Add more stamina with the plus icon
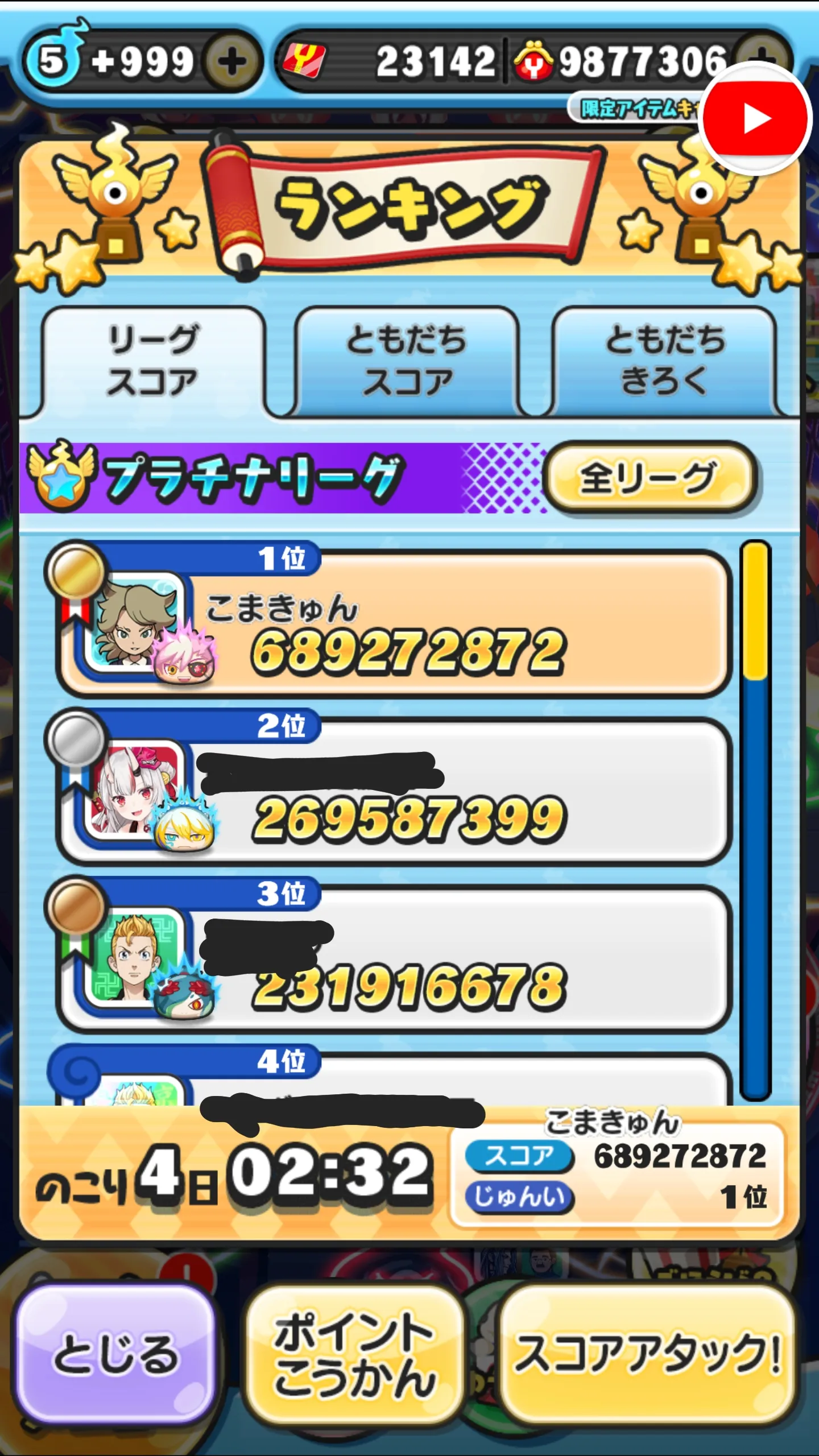The height and width of the screenshot is (1456, 819). coord(232,61)
